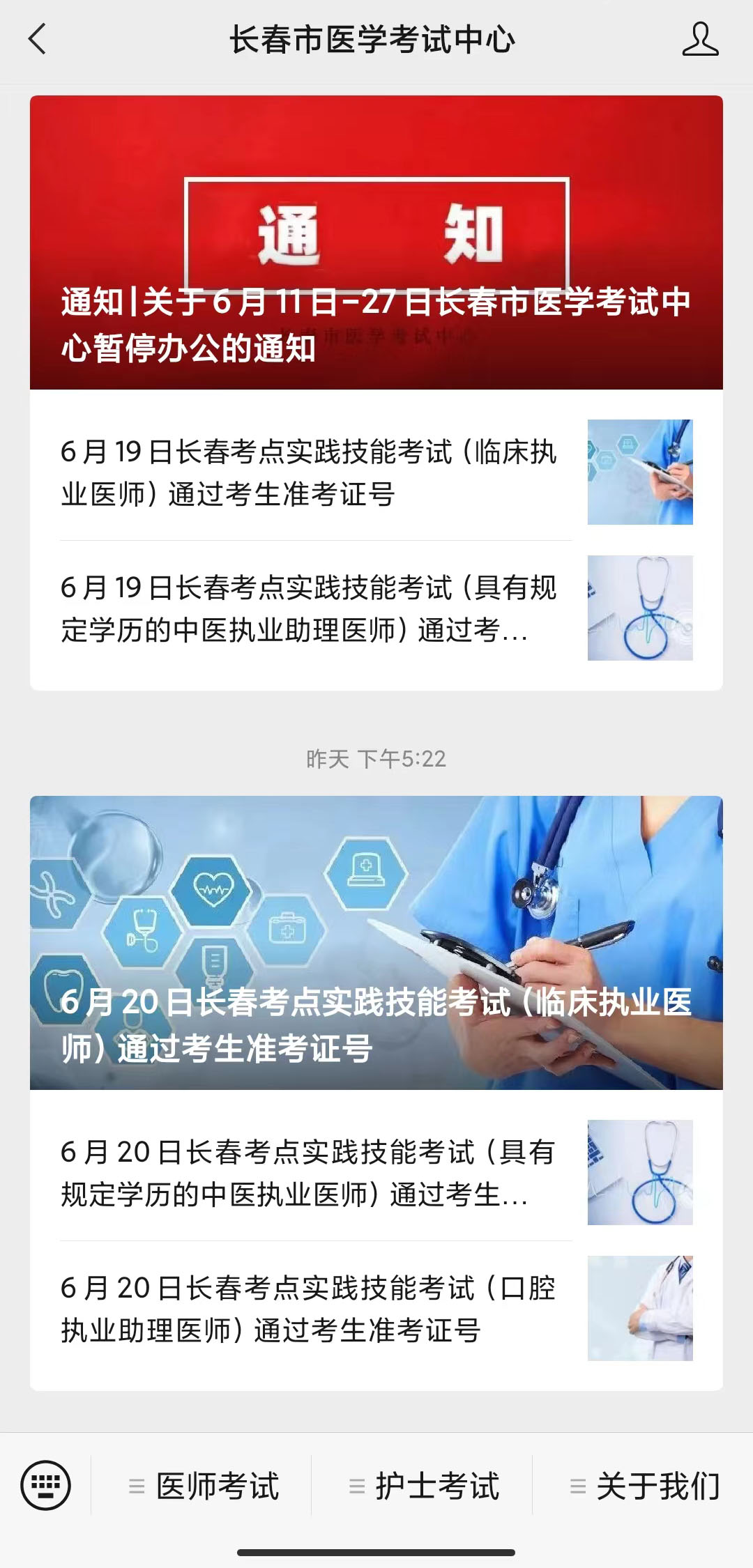Image resolution: width=753 pixels, height=1568 pixels.
Task: Open the 6月20日 中医执业医师 article
Action: click(x=376, y=1173)
